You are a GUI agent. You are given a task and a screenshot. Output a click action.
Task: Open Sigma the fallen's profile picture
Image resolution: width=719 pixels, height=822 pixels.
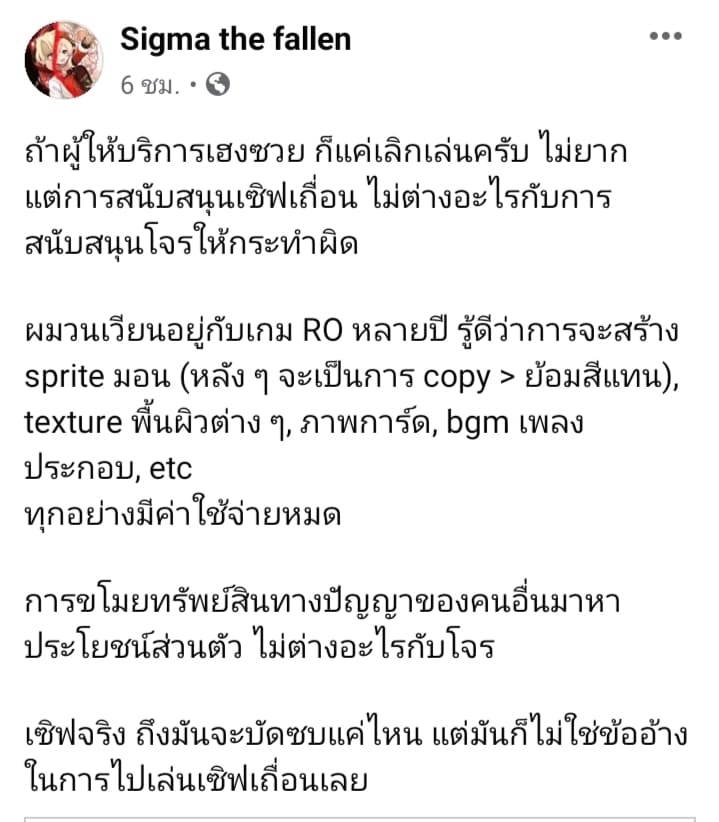tap(63, 60)
